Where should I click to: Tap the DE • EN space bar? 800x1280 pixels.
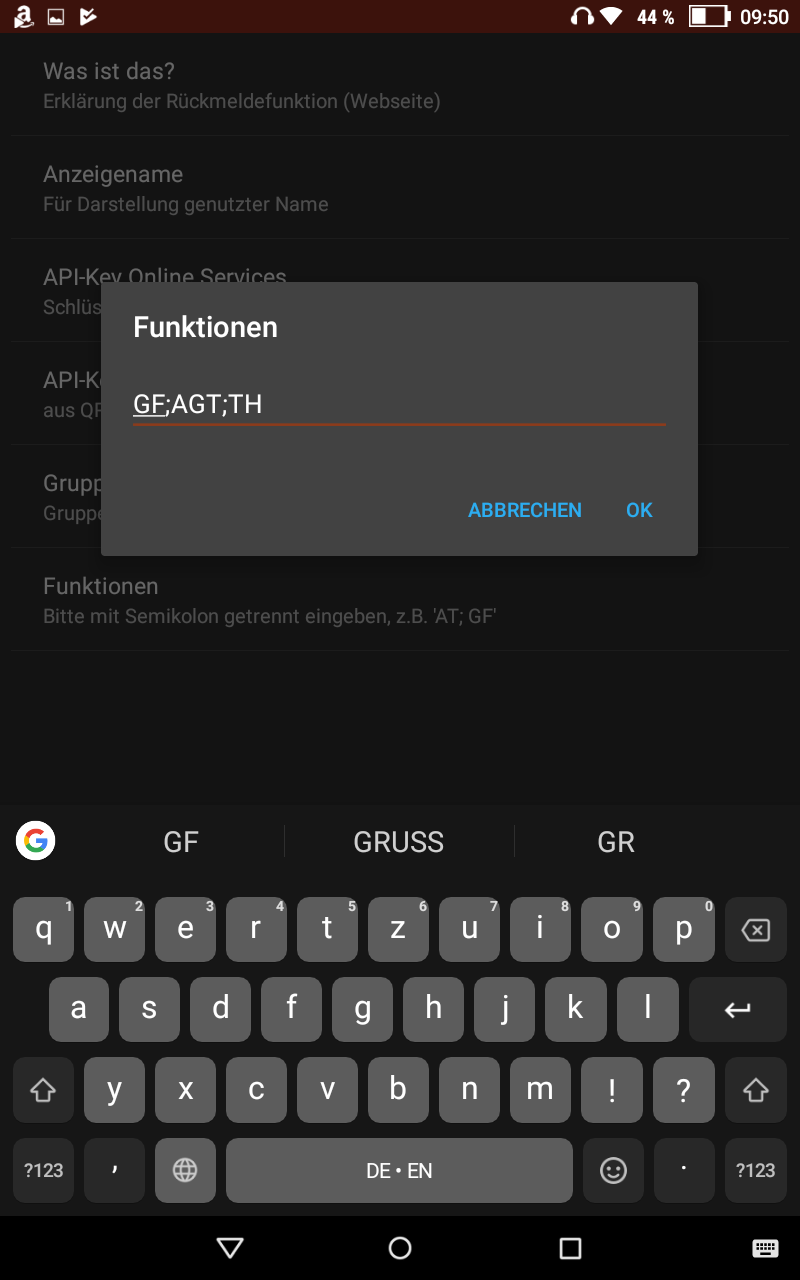click(x=399, y=1170)
